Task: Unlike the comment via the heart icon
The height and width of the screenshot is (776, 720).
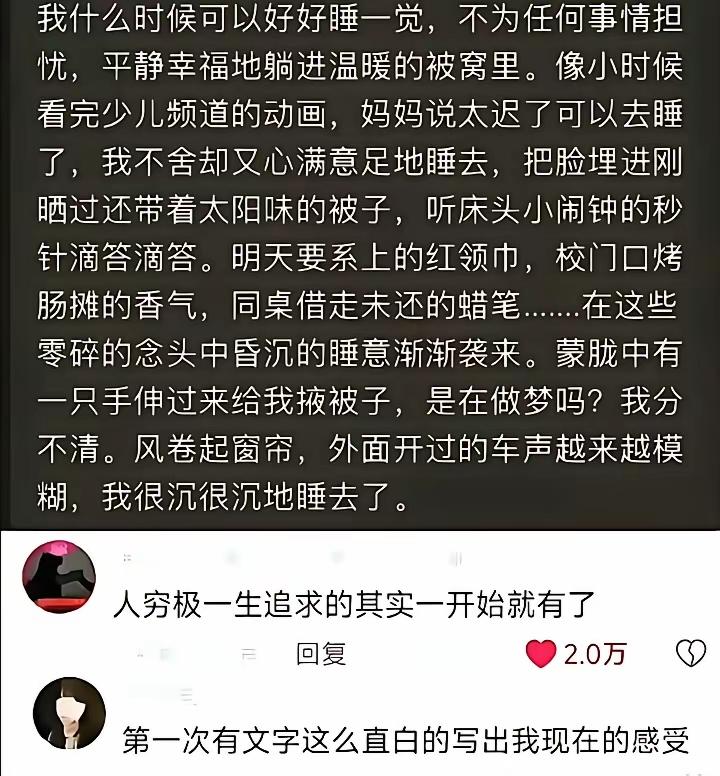Action: (x=541, y=649)
